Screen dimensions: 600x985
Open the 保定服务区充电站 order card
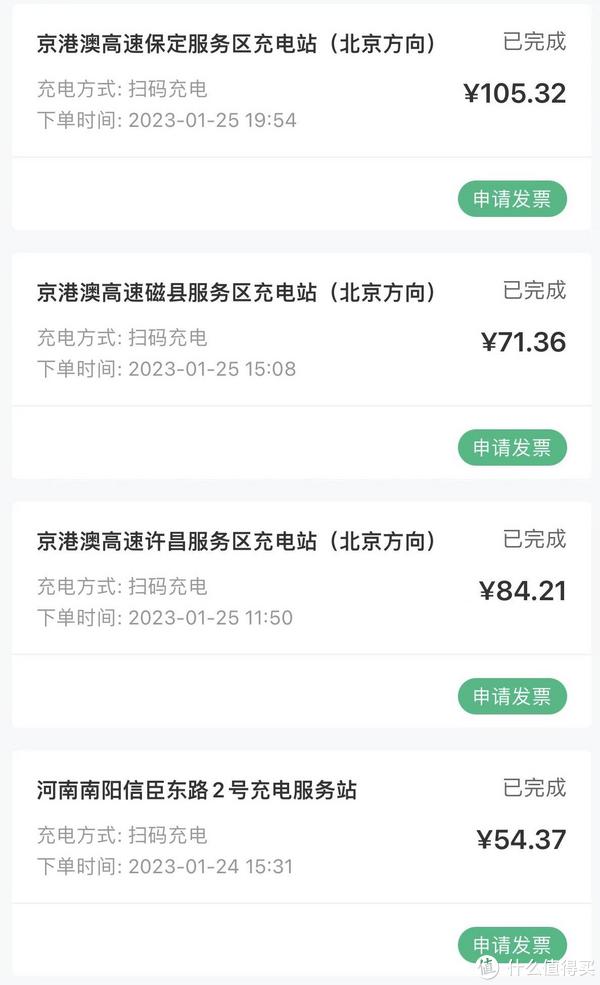(301, 82)
